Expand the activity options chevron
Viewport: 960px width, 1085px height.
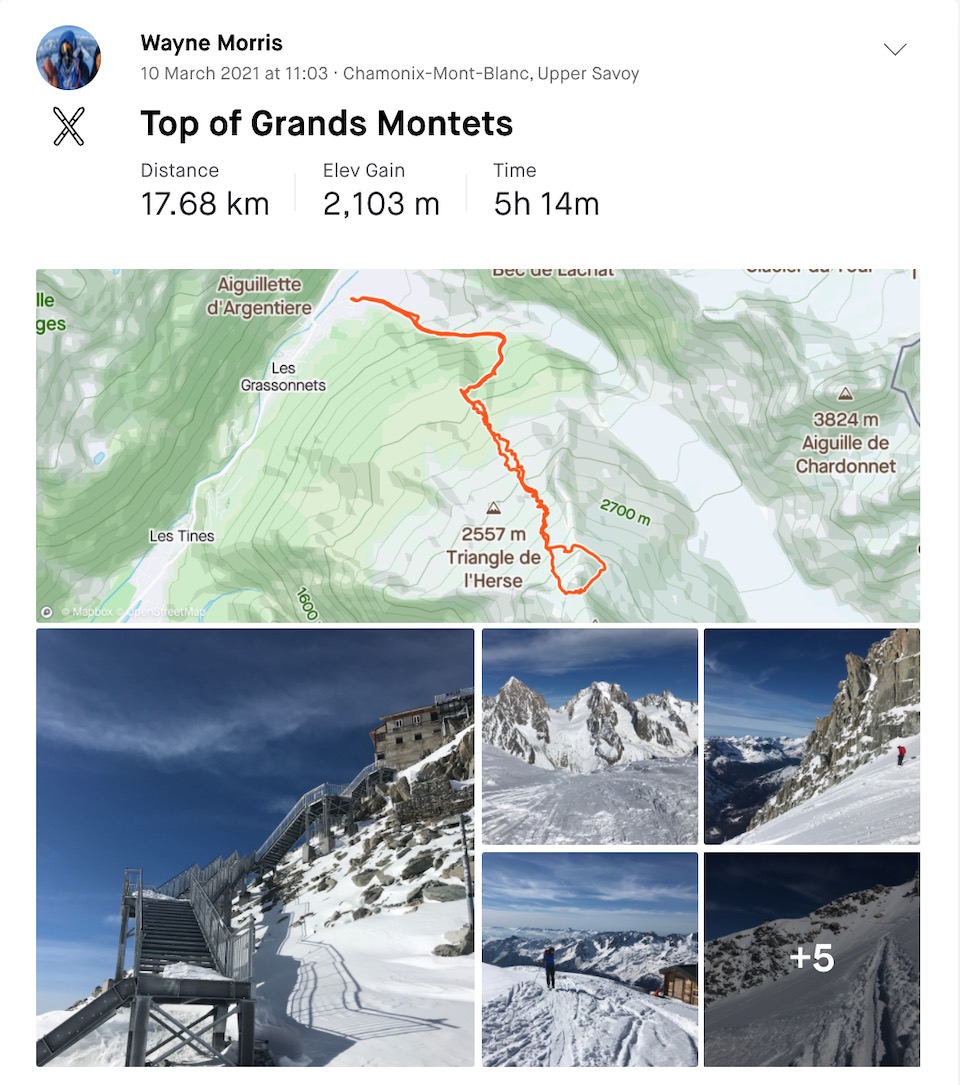point(895,49)
